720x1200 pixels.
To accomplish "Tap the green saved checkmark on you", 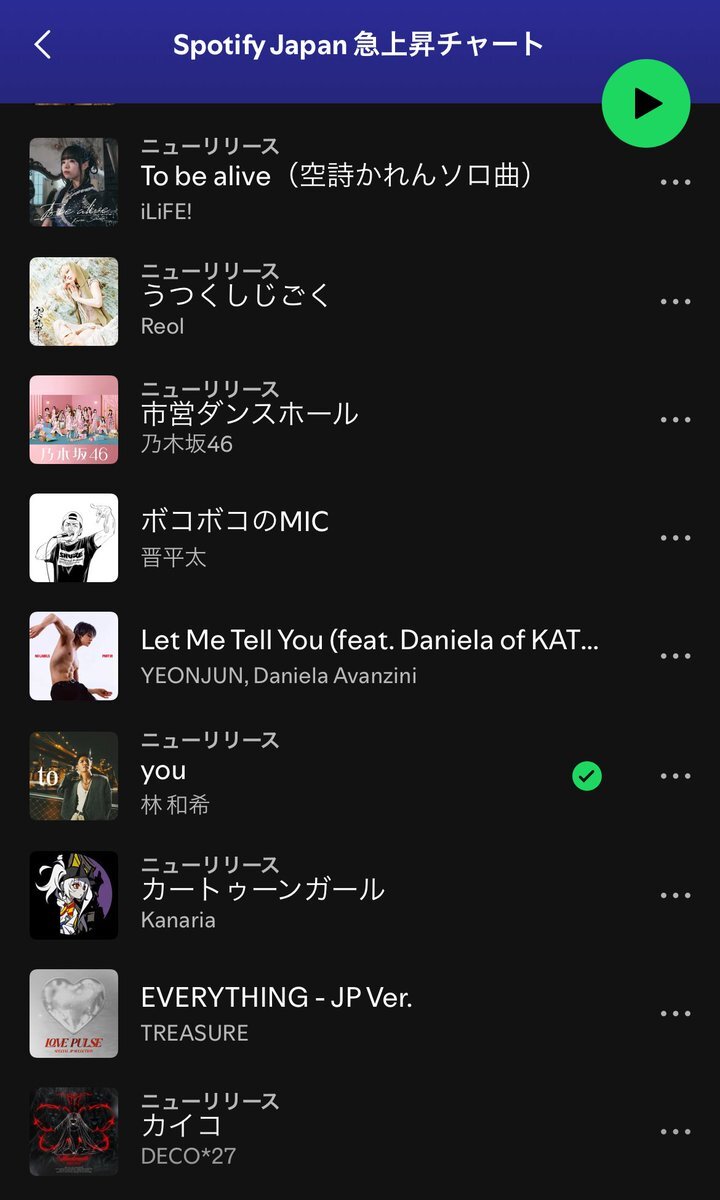I will pos(587,775).
